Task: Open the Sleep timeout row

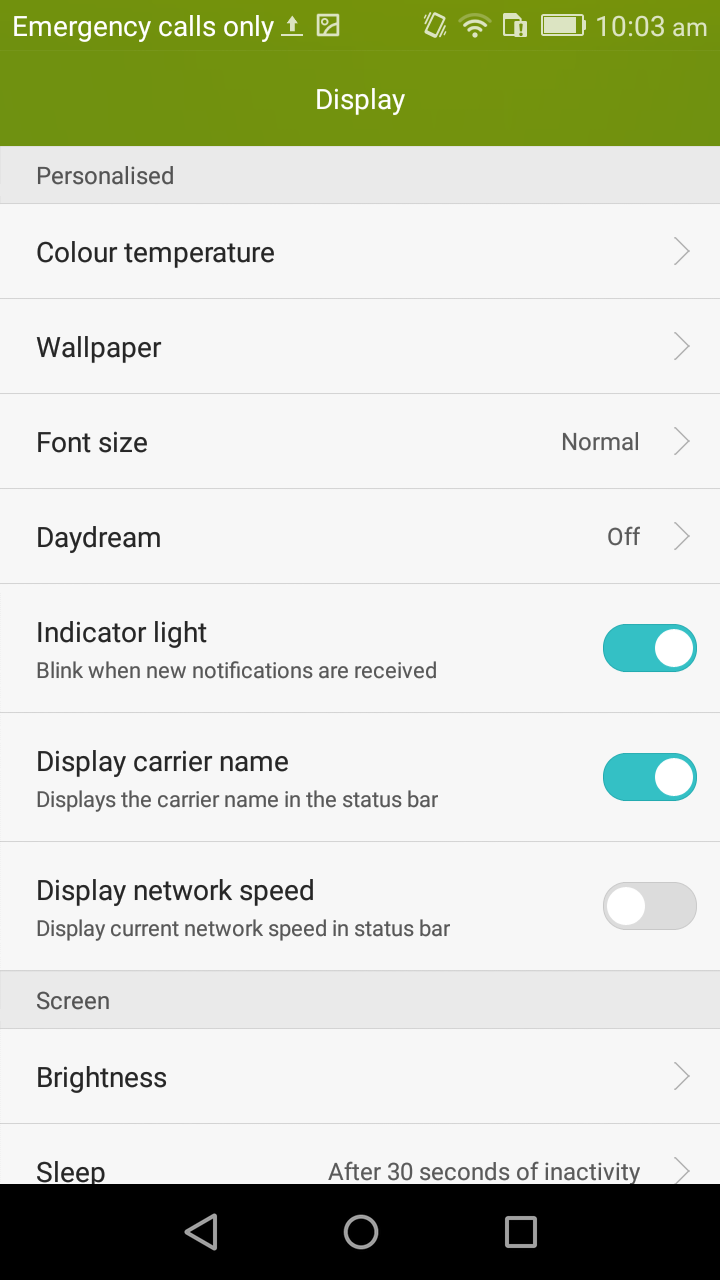Action: pos(360,1155)
